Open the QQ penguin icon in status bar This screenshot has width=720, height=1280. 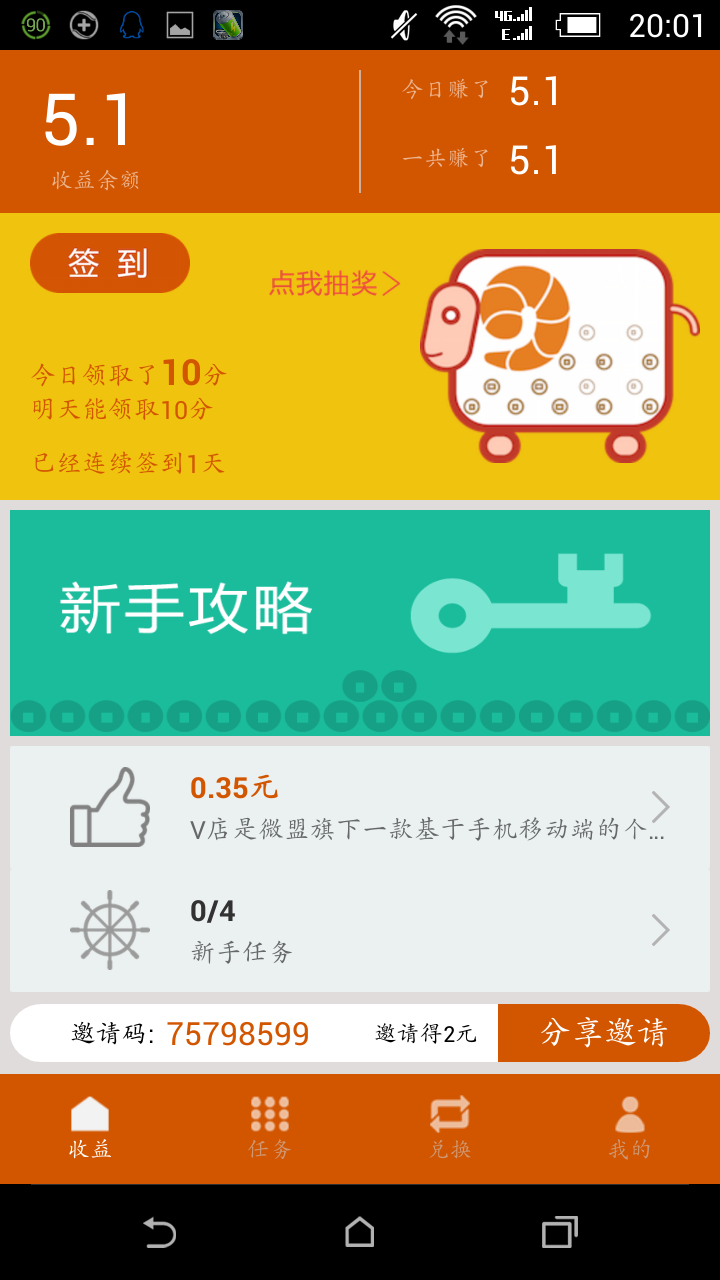click(130, 26)
